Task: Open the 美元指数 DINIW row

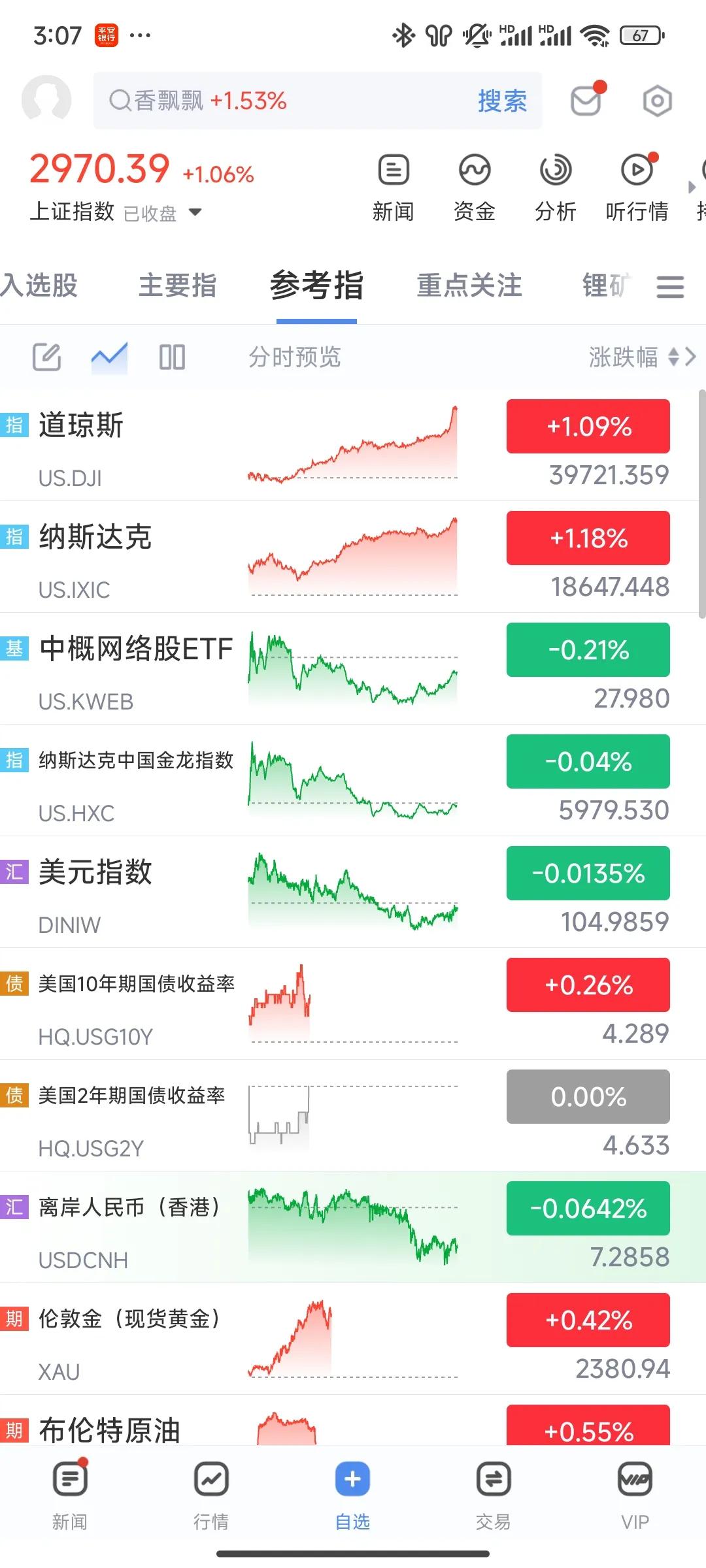Action: click(x=353, y=892)
